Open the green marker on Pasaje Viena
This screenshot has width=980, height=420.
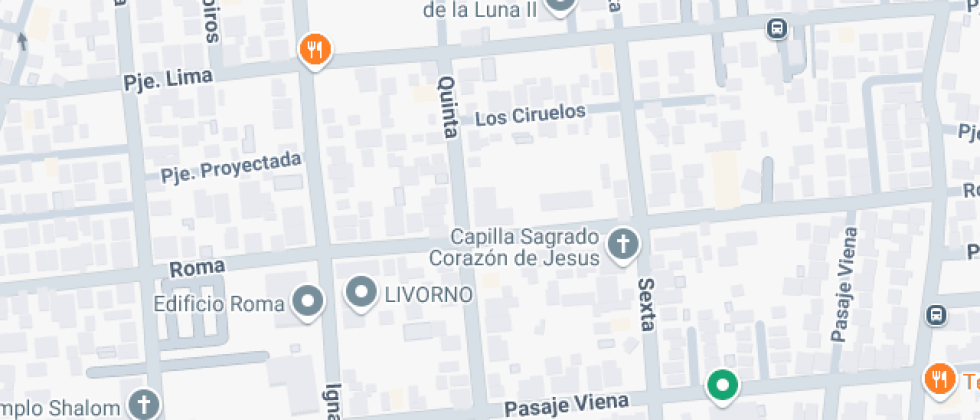pyautogui.click(x=722, y=384)
